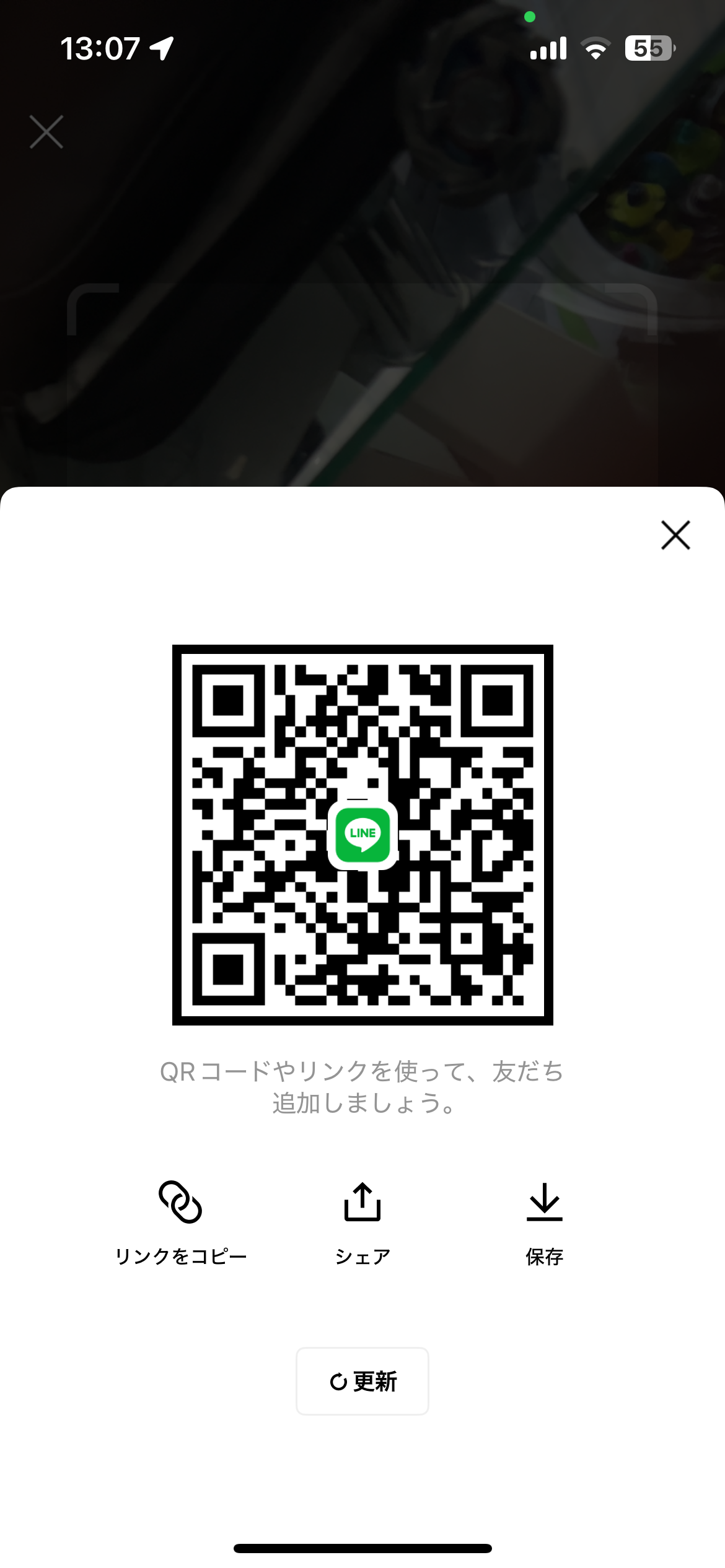Refresh the QR code with 更新

point(362,1381)
